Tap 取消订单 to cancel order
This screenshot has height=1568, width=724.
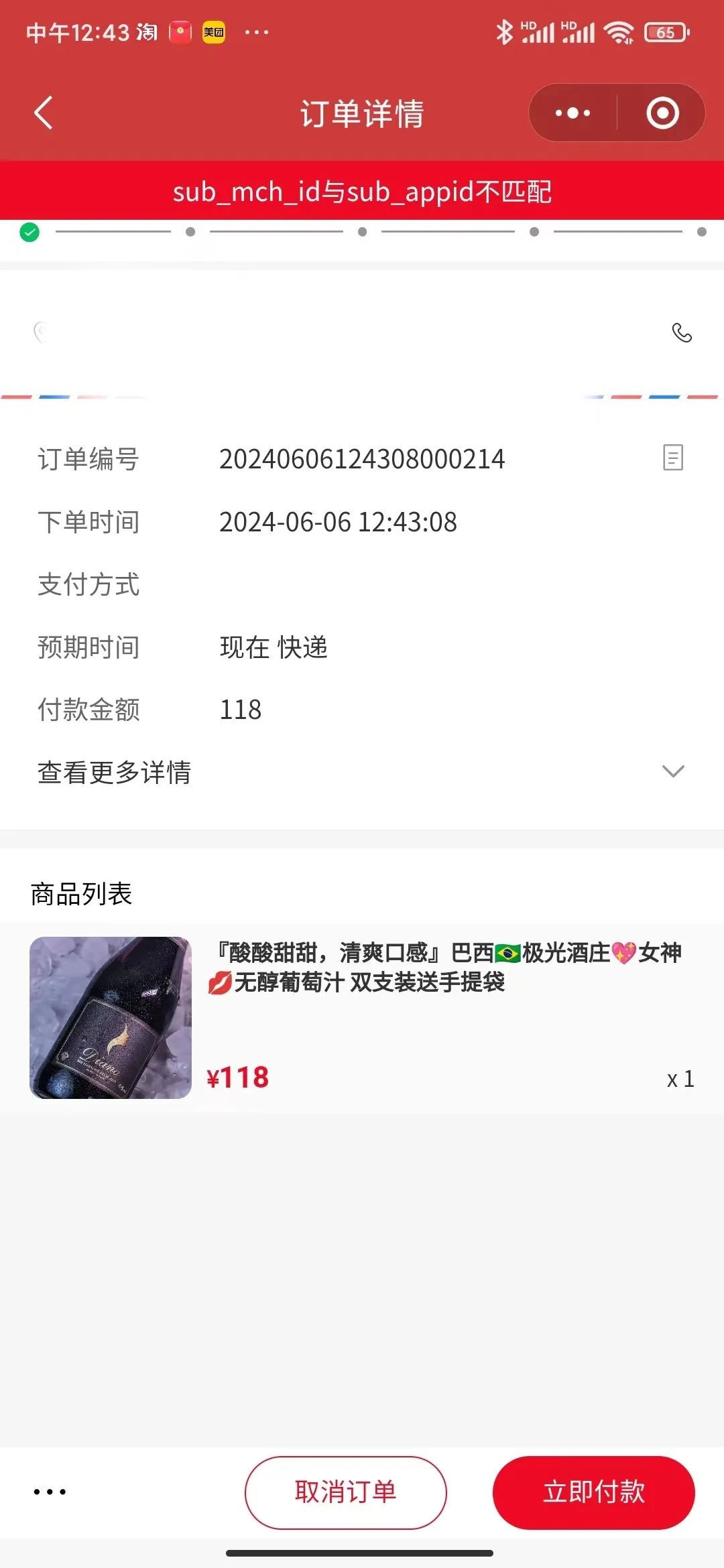click(x=345, y=1492)
